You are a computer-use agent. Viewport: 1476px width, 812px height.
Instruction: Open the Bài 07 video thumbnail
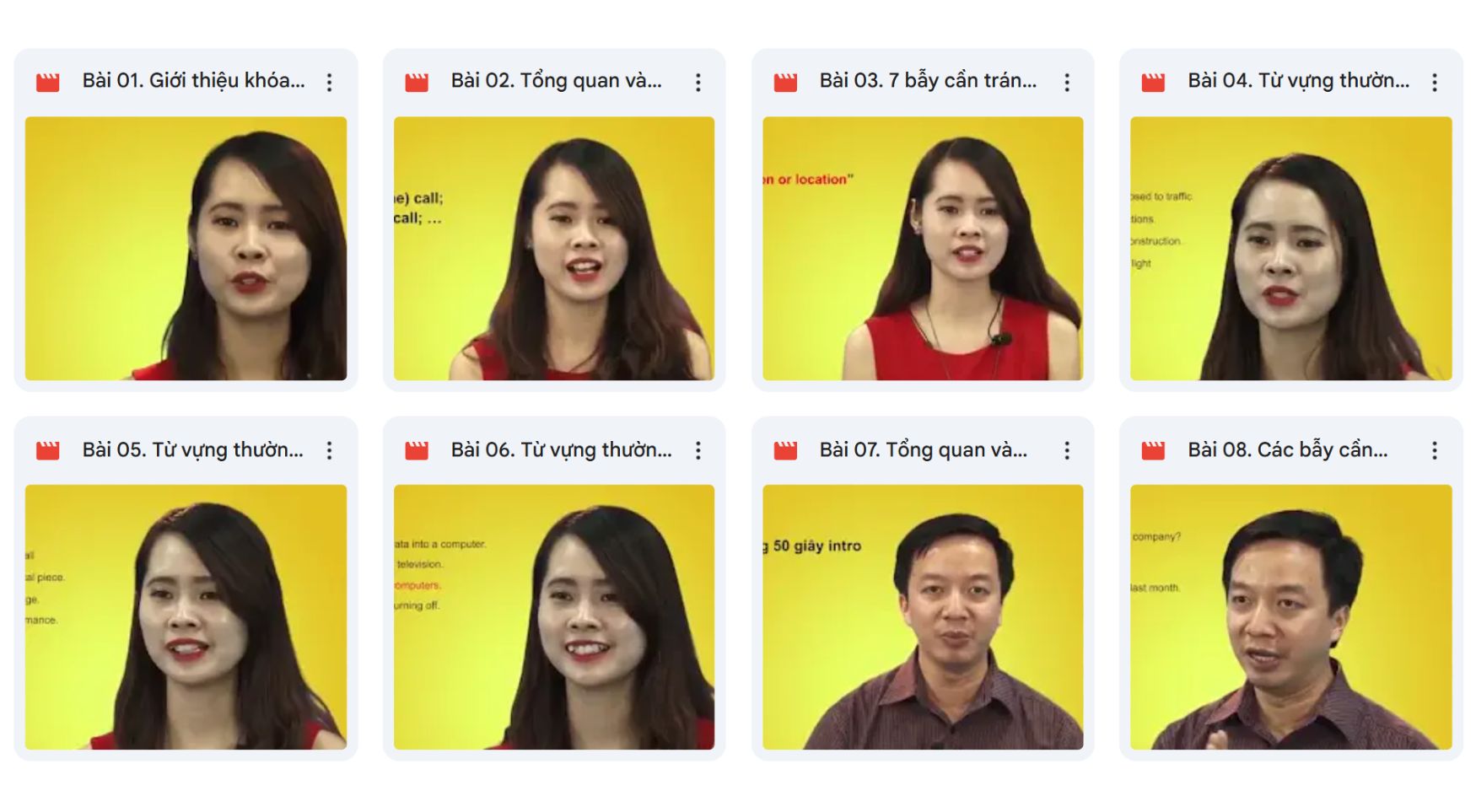click(923, 616)
